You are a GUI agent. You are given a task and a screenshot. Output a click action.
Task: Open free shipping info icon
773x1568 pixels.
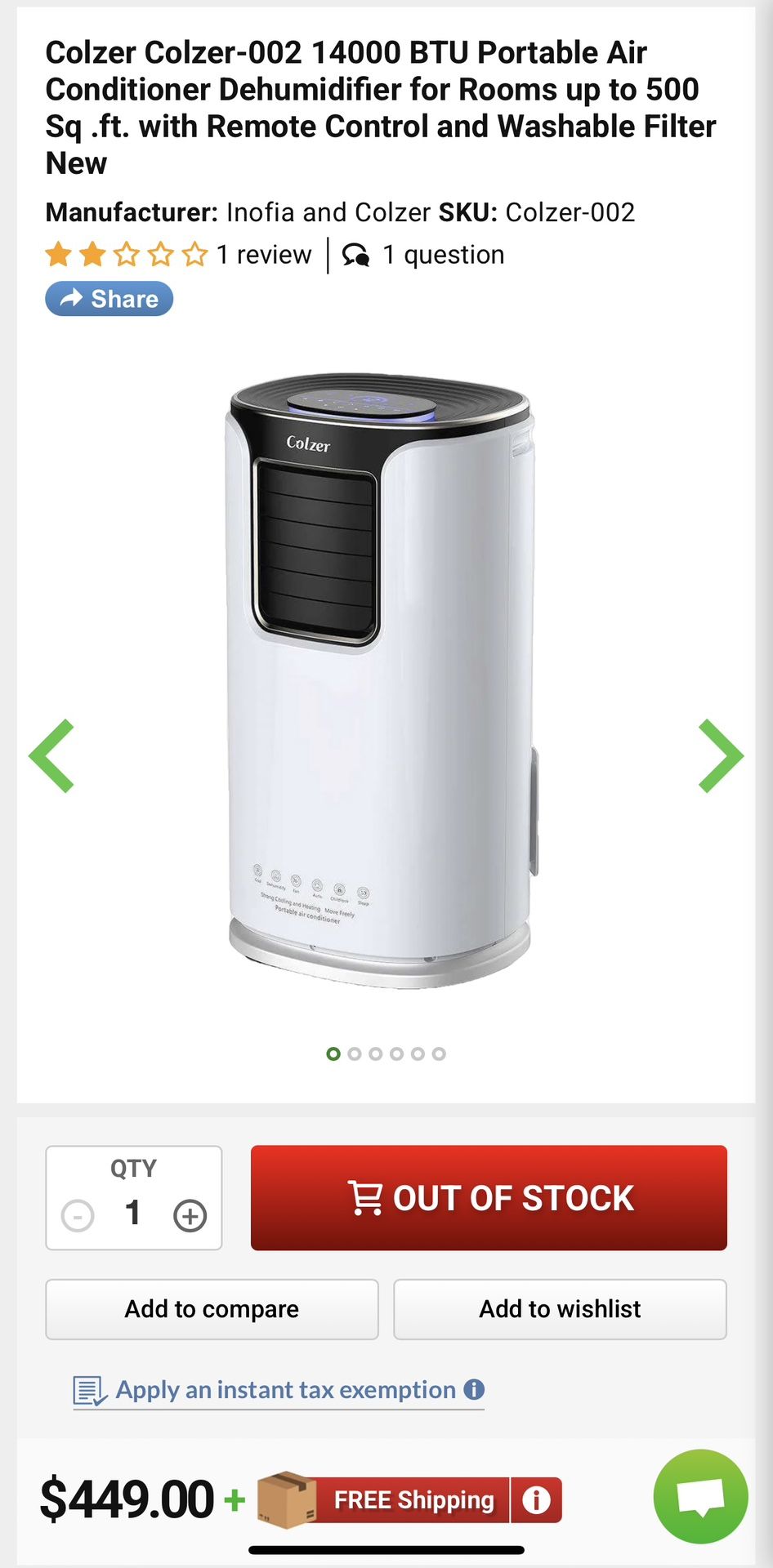click(x=536, y=1500)
